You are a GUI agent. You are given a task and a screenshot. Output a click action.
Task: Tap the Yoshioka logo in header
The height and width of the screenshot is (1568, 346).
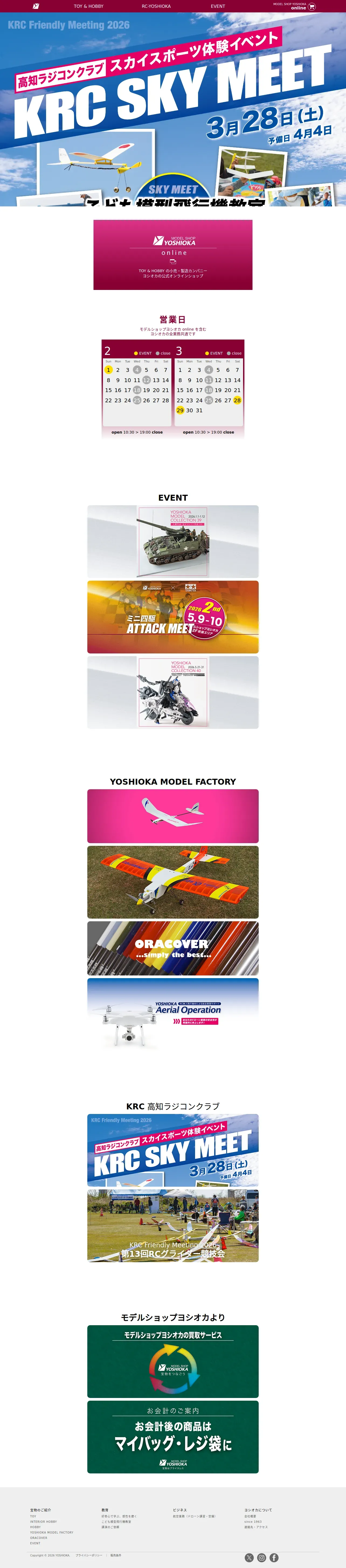36,6
